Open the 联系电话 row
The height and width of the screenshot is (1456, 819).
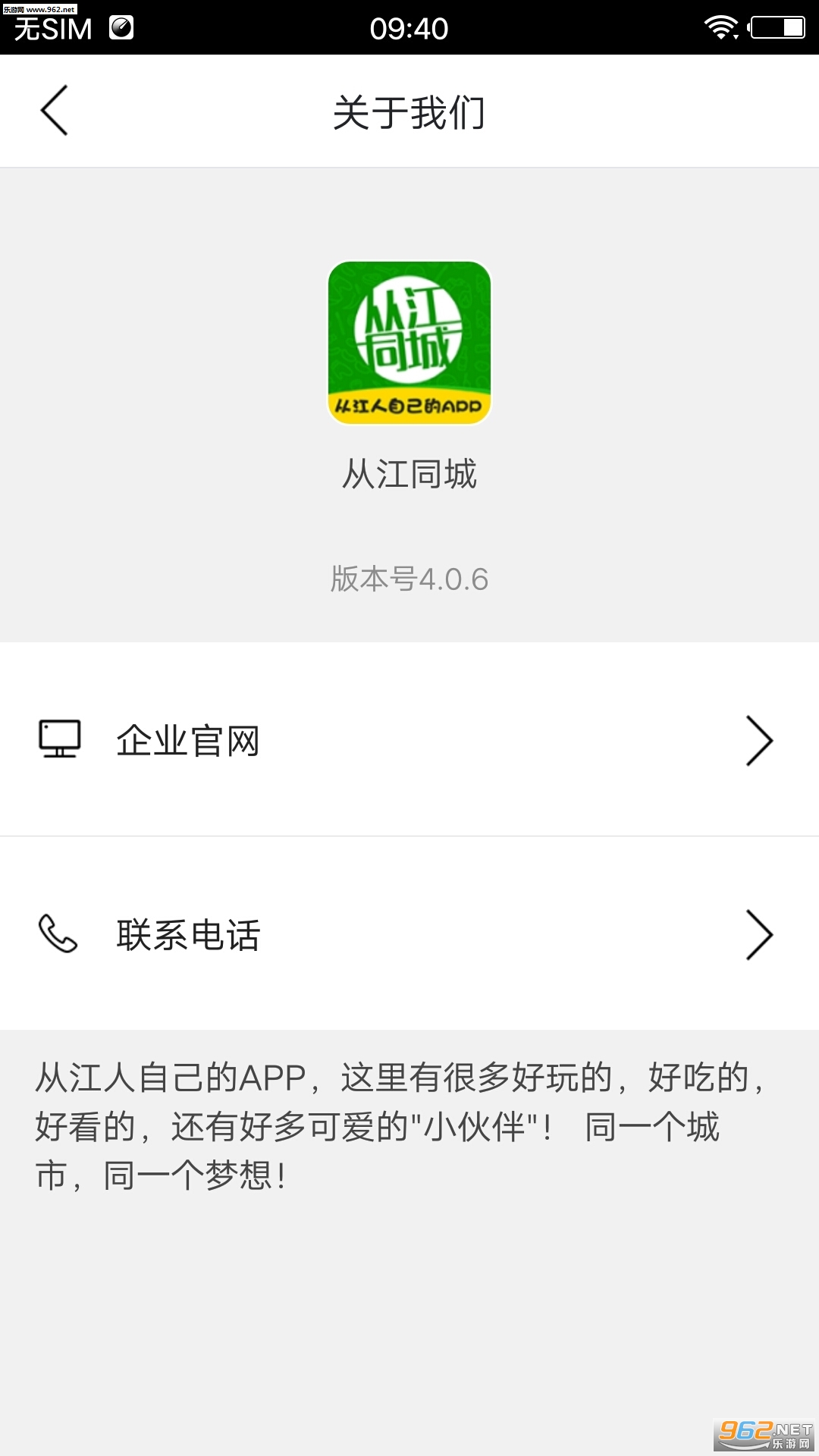coord(409,934)
